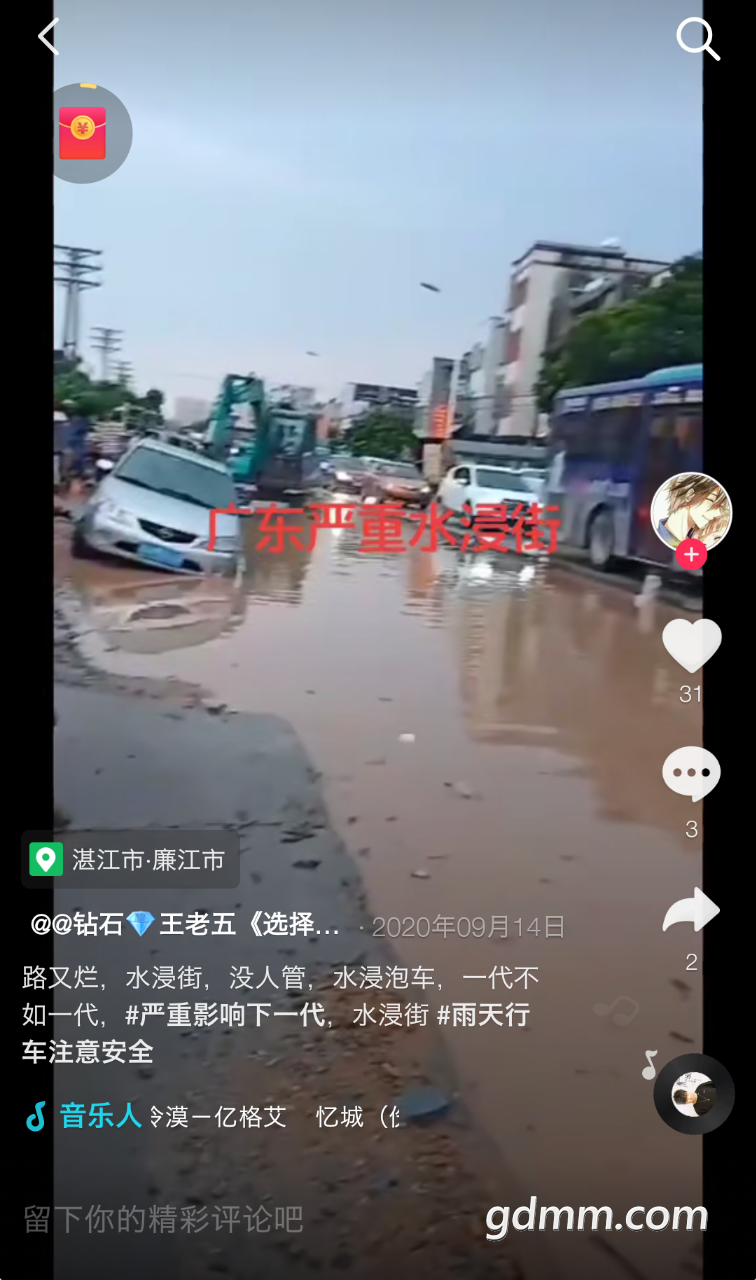Open the search magnifier icon
This screenshot has height=1280, width=756.
697,39
